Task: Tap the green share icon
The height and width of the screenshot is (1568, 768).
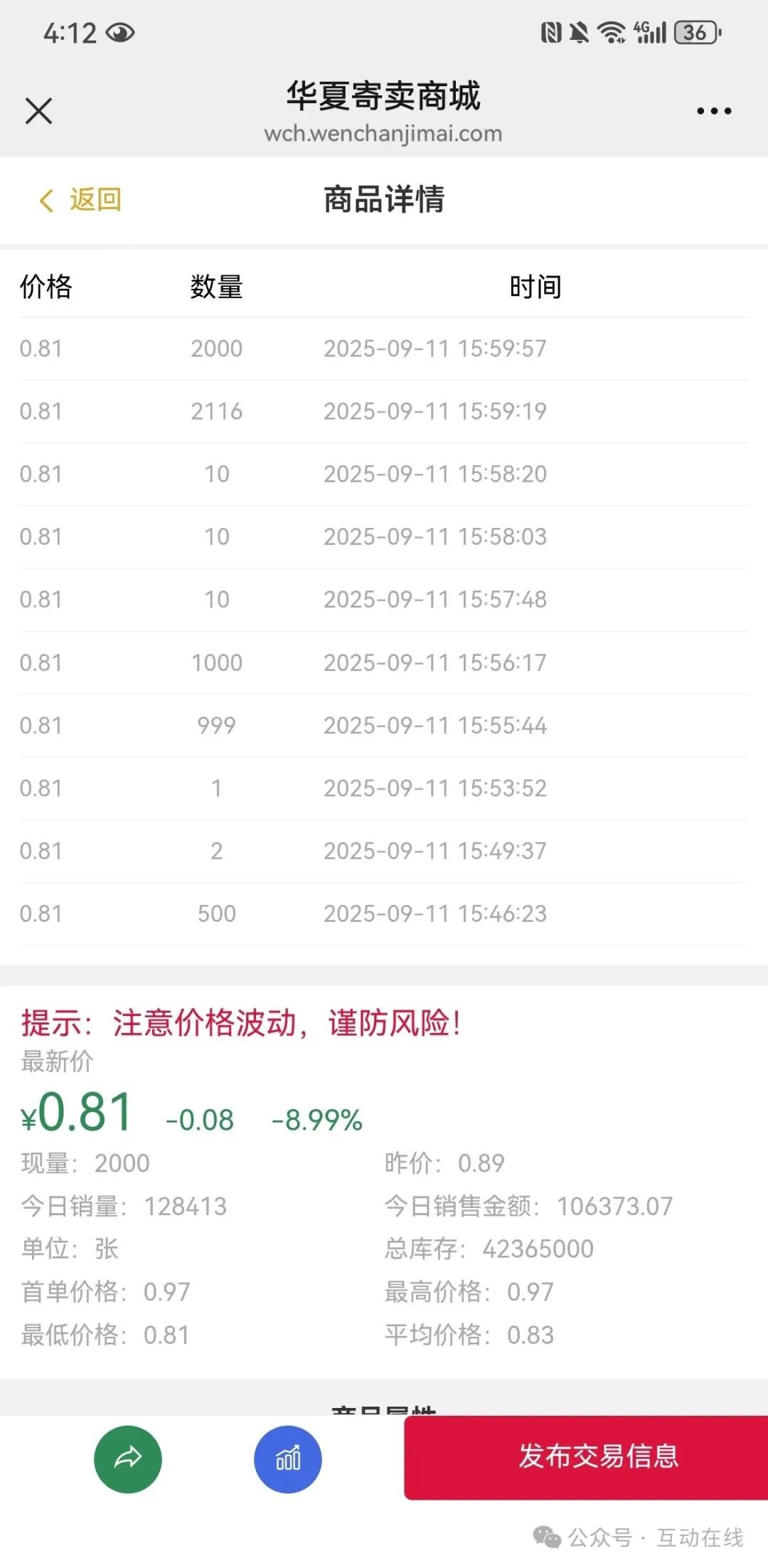Action: tap(128, 1459)
